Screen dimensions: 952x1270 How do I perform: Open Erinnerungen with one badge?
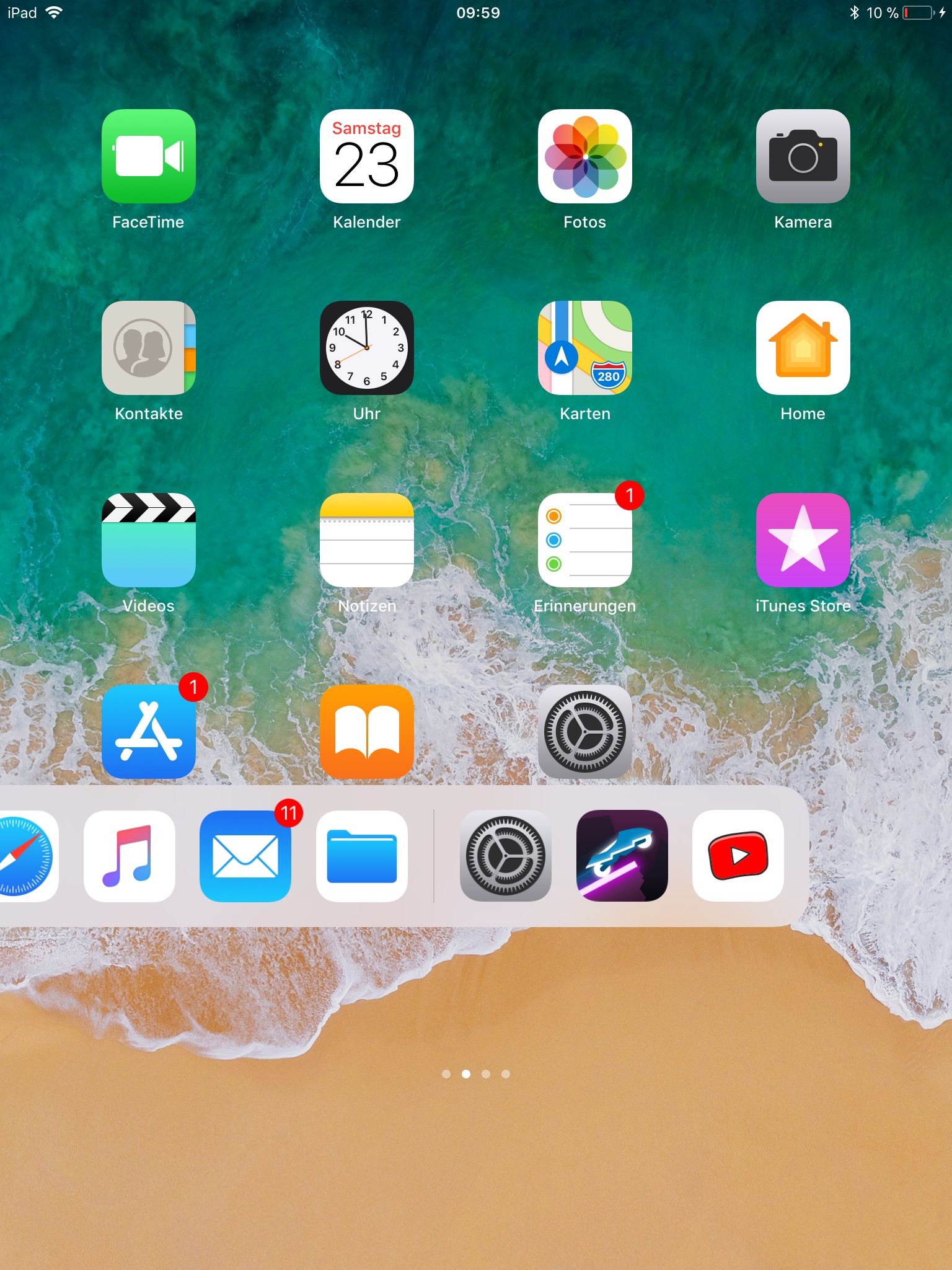coord(585,540)
